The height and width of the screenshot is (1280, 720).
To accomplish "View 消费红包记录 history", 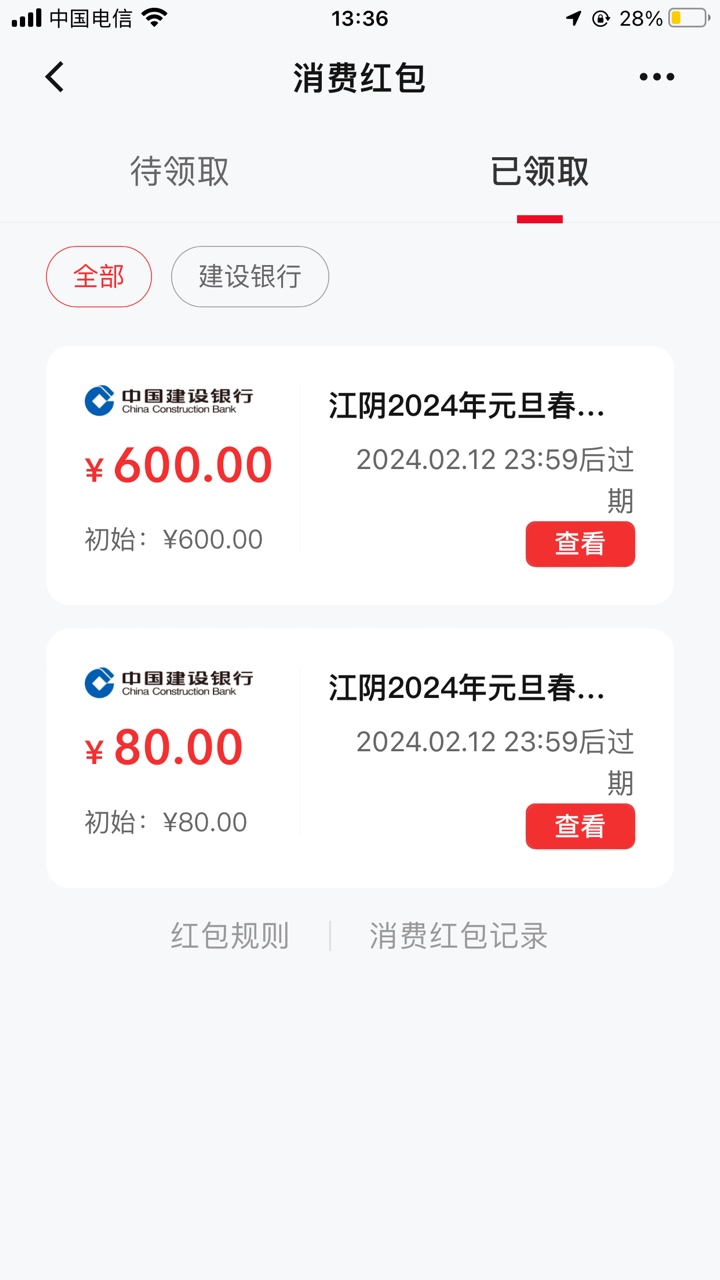I will pos(459,936).
